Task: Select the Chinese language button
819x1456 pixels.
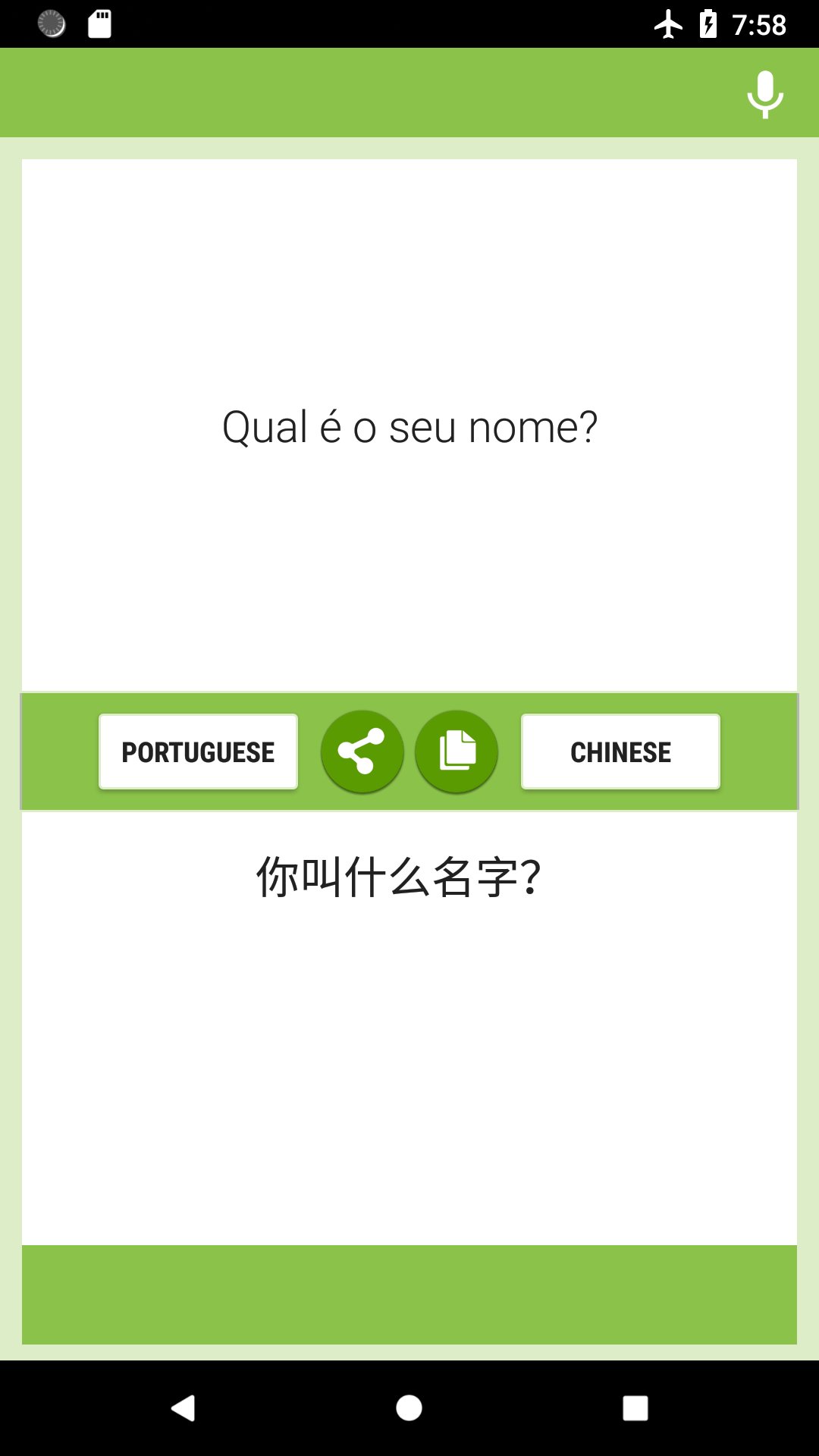Action: point(620,752)
